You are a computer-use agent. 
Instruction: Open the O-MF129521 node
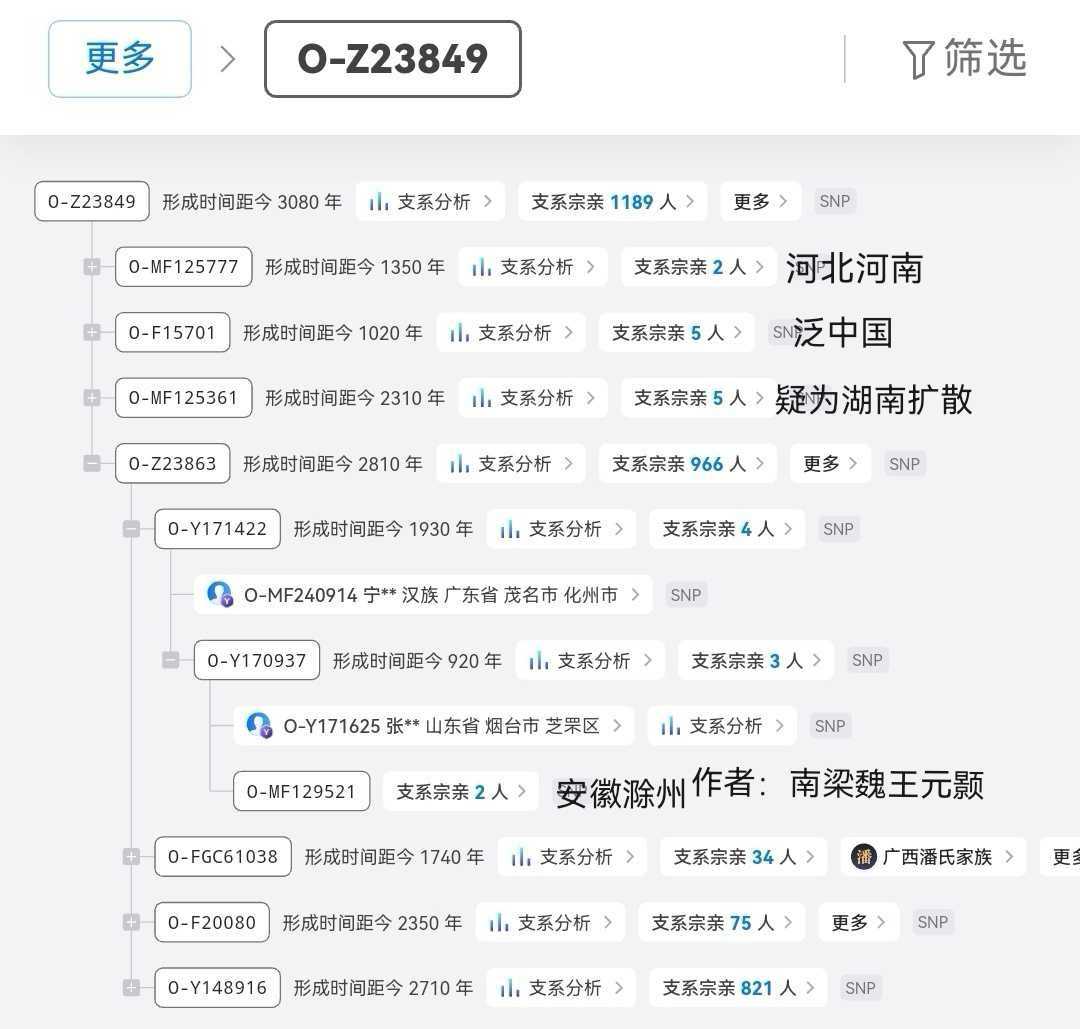(x=301, y=792)
